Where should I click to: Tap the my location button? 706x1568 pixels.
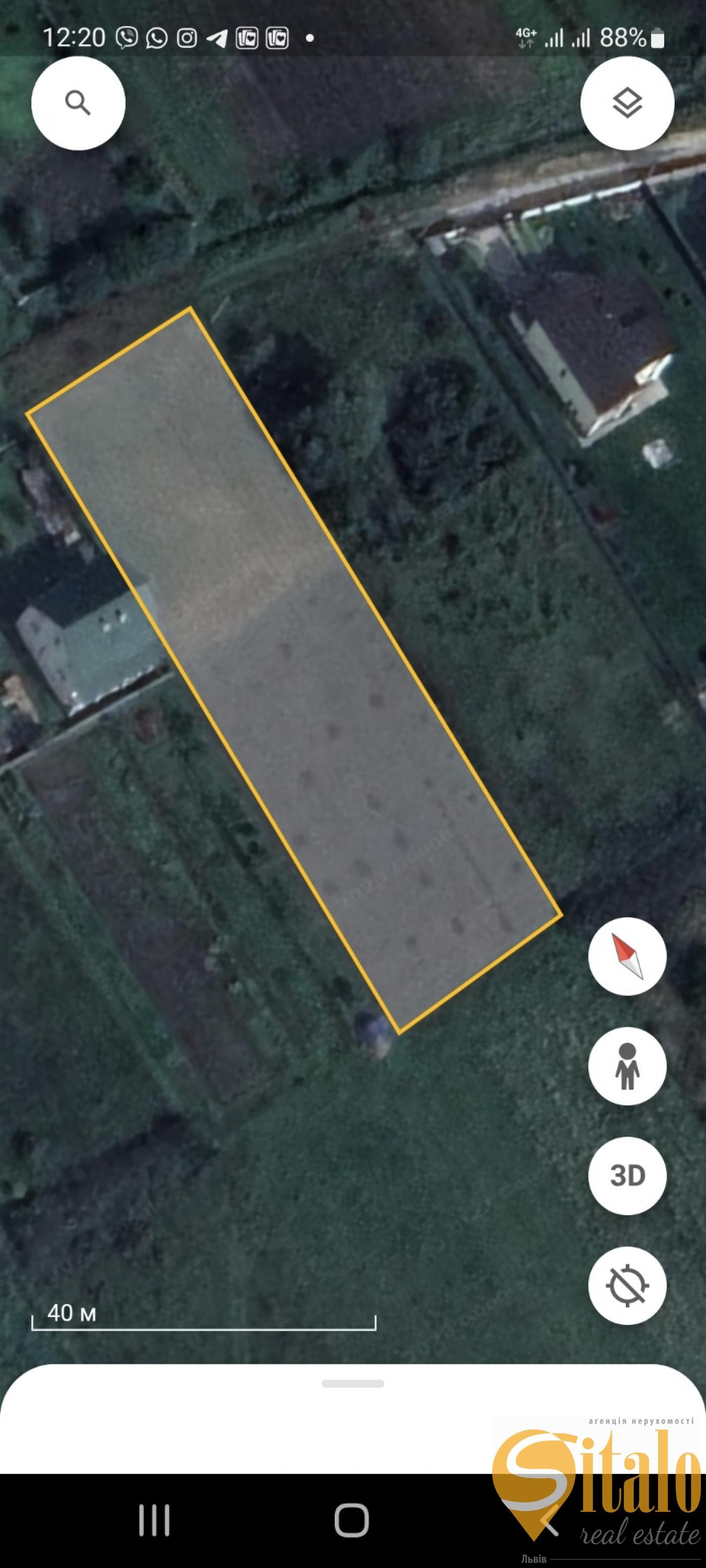tap(627, 1286)
